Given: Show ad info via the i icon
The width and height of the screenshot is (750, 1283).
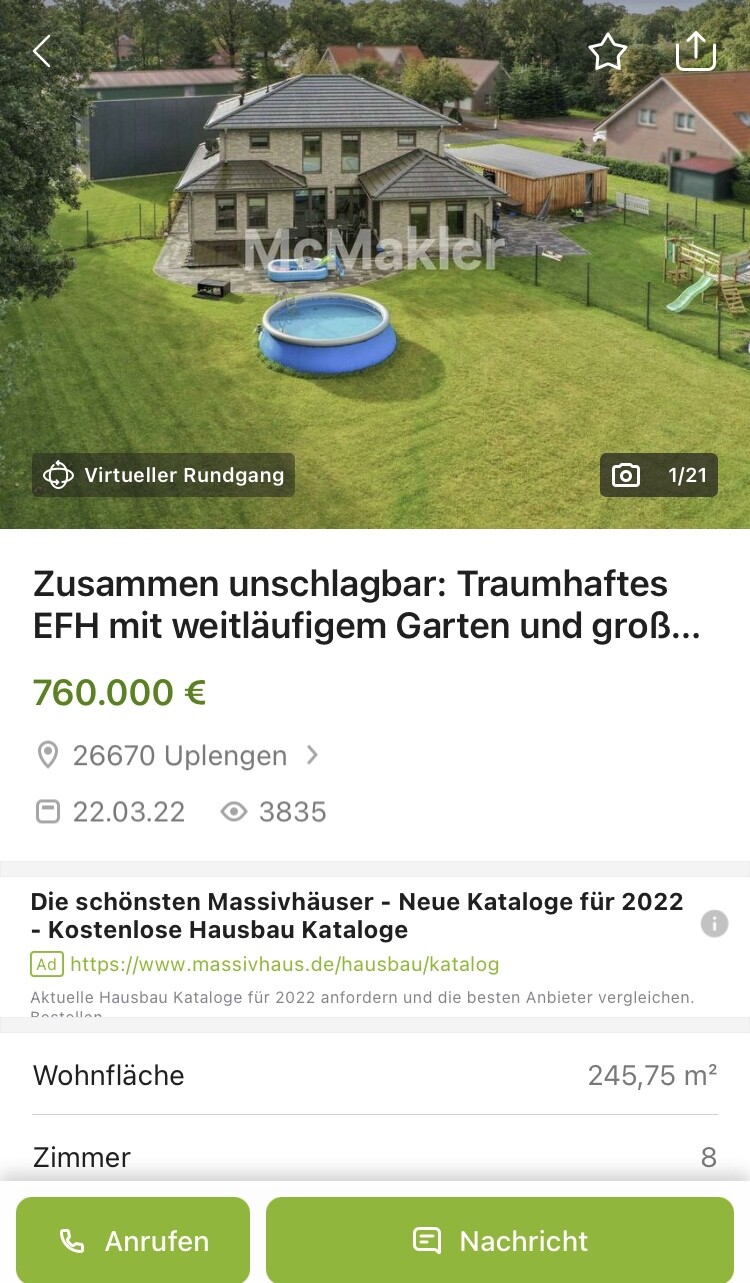Looking at the screenshot, I should (714, 923).
